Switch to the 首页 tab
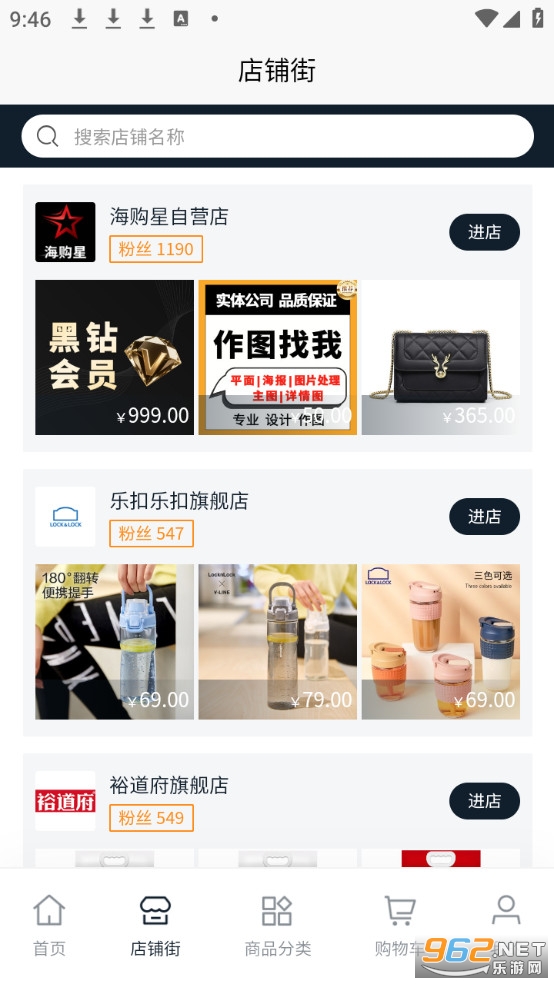This screenshot has width=554, height=984. click(x=49, y=926)
